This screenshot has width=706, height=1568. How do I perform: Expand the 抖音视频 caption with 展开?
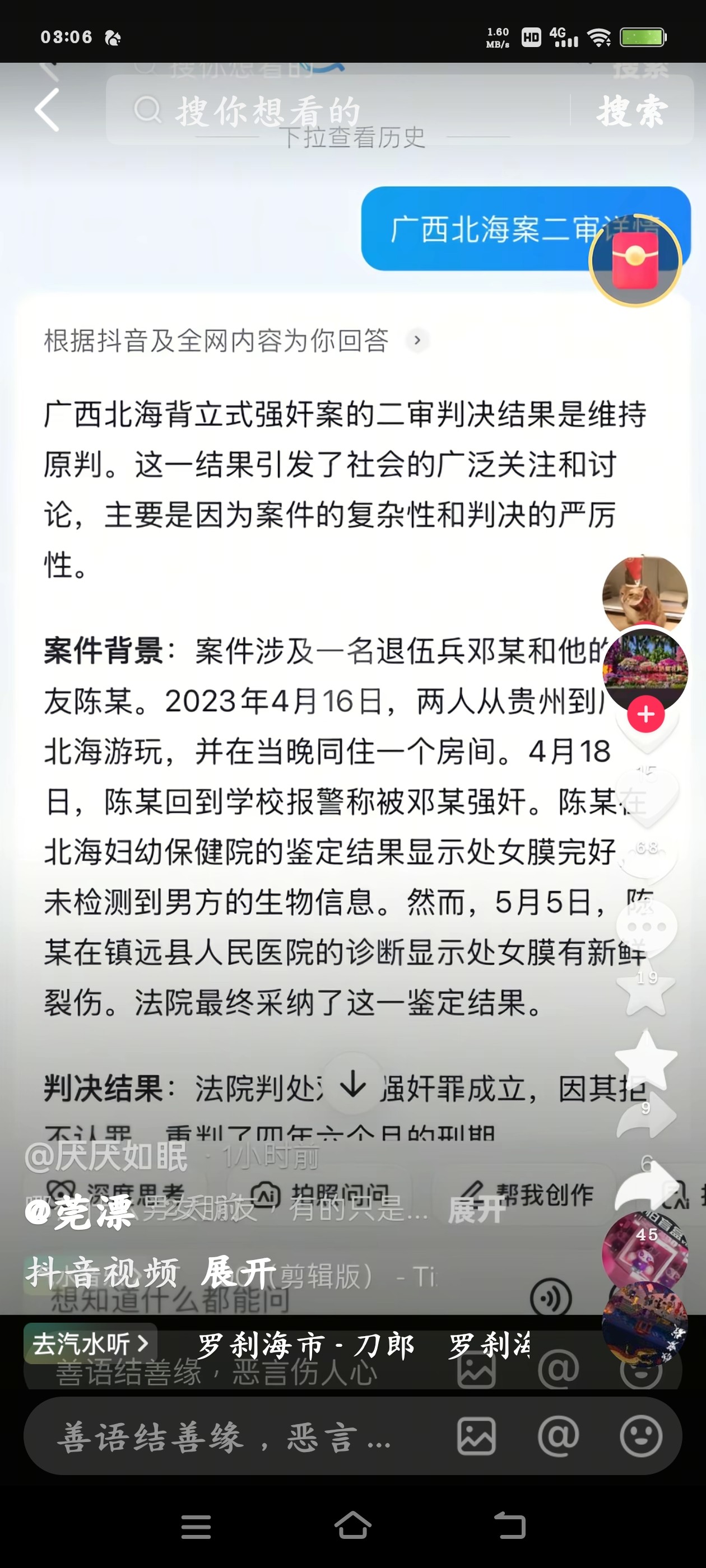point(239,1272)
